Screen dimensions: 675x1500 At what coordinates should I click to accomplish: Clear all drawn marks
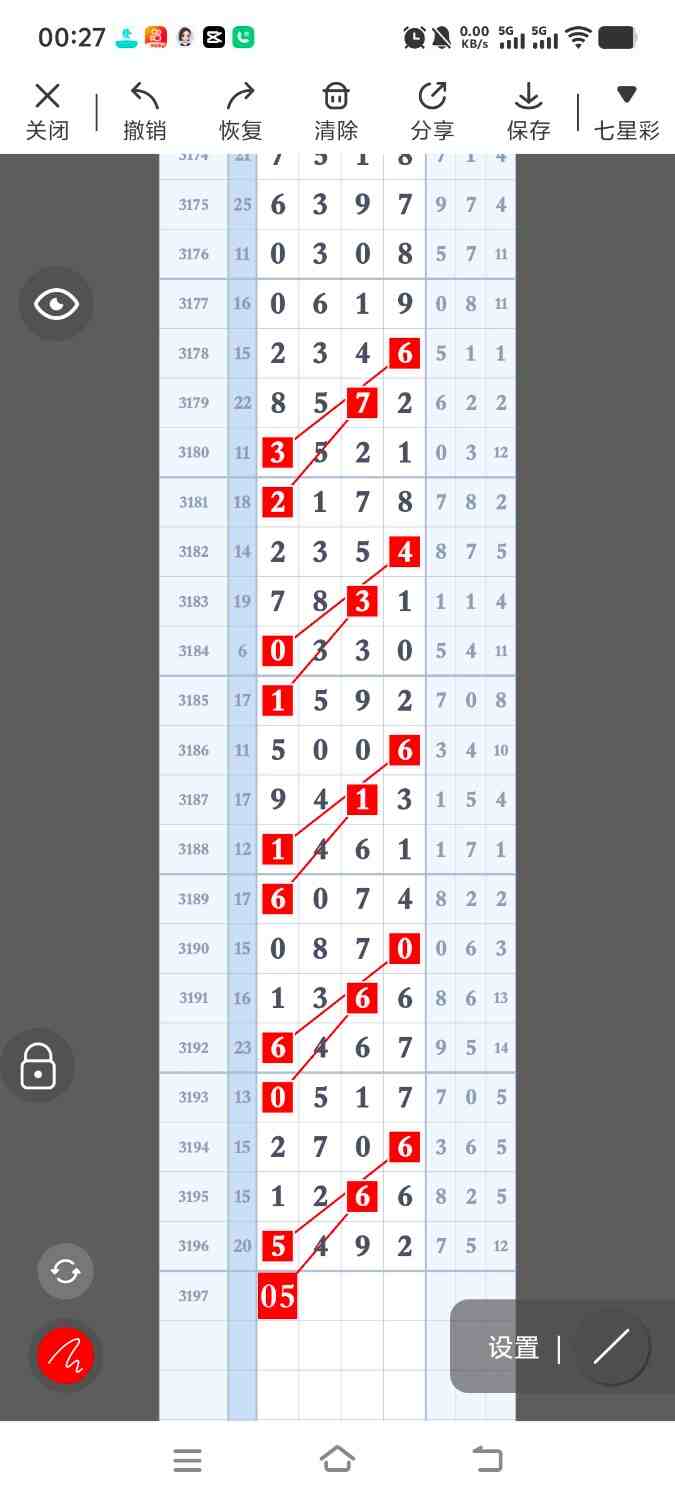tap(336, 111)
